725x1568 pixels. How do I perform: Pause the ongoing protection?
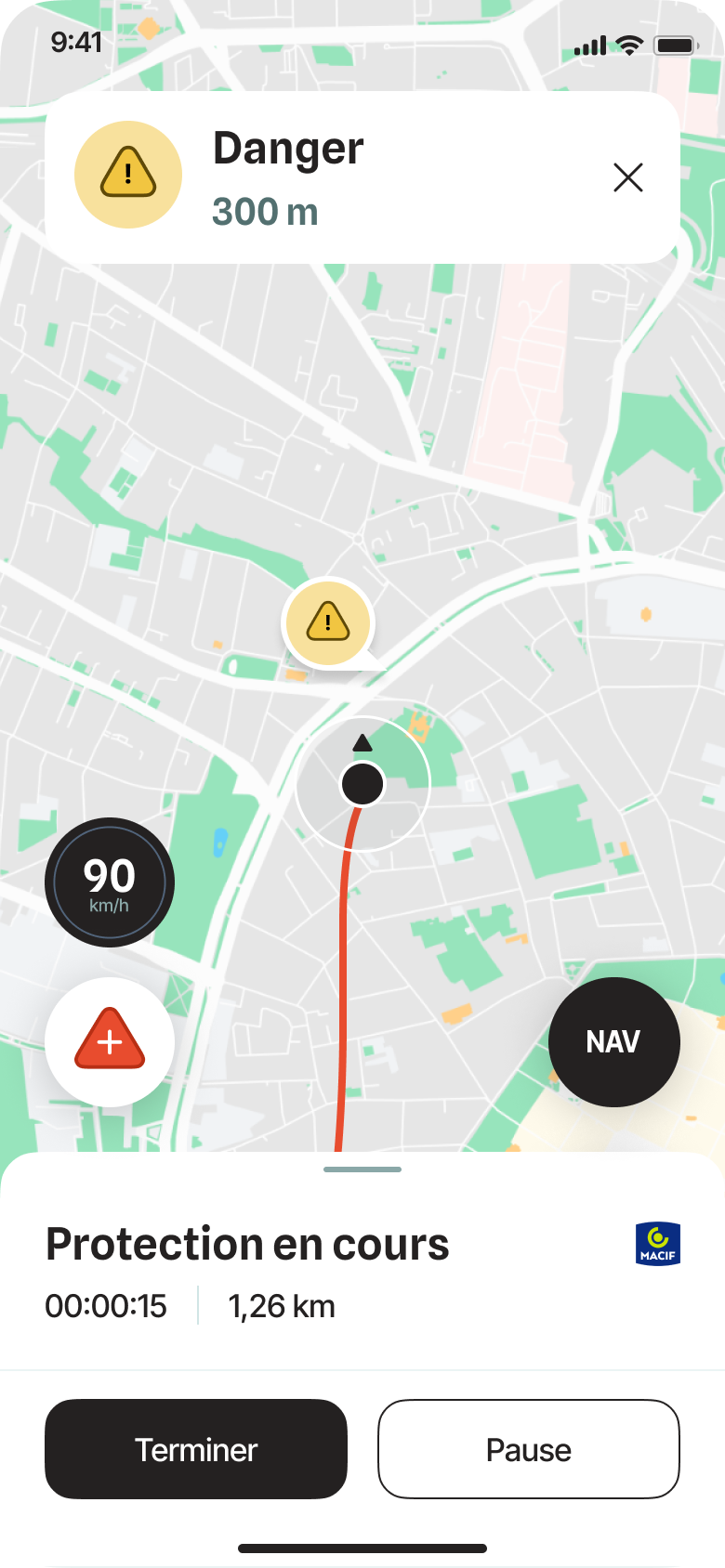pyautogui.click(x=528, y=1449)
